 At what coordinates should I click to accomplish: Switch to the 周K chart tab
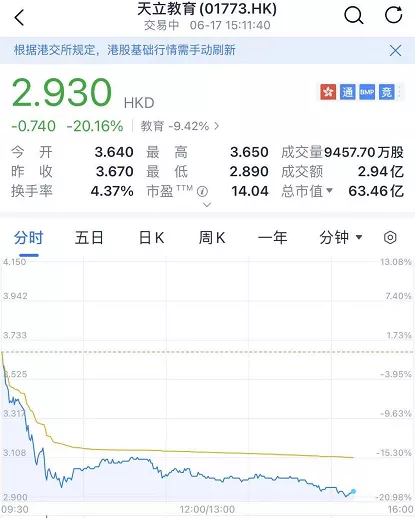pos(212,238)
